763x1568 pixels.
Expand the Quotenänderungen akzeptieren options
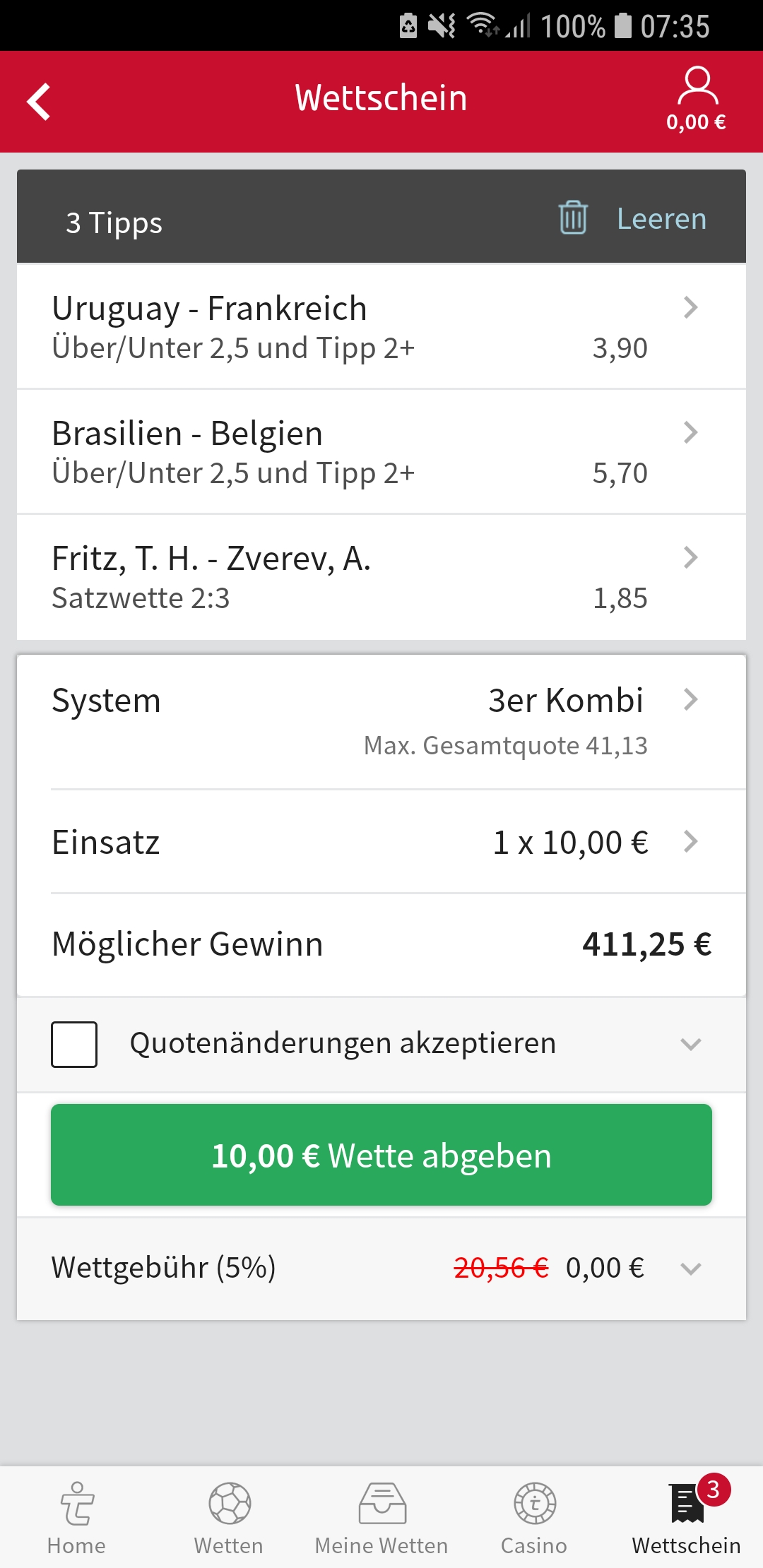690,1044
